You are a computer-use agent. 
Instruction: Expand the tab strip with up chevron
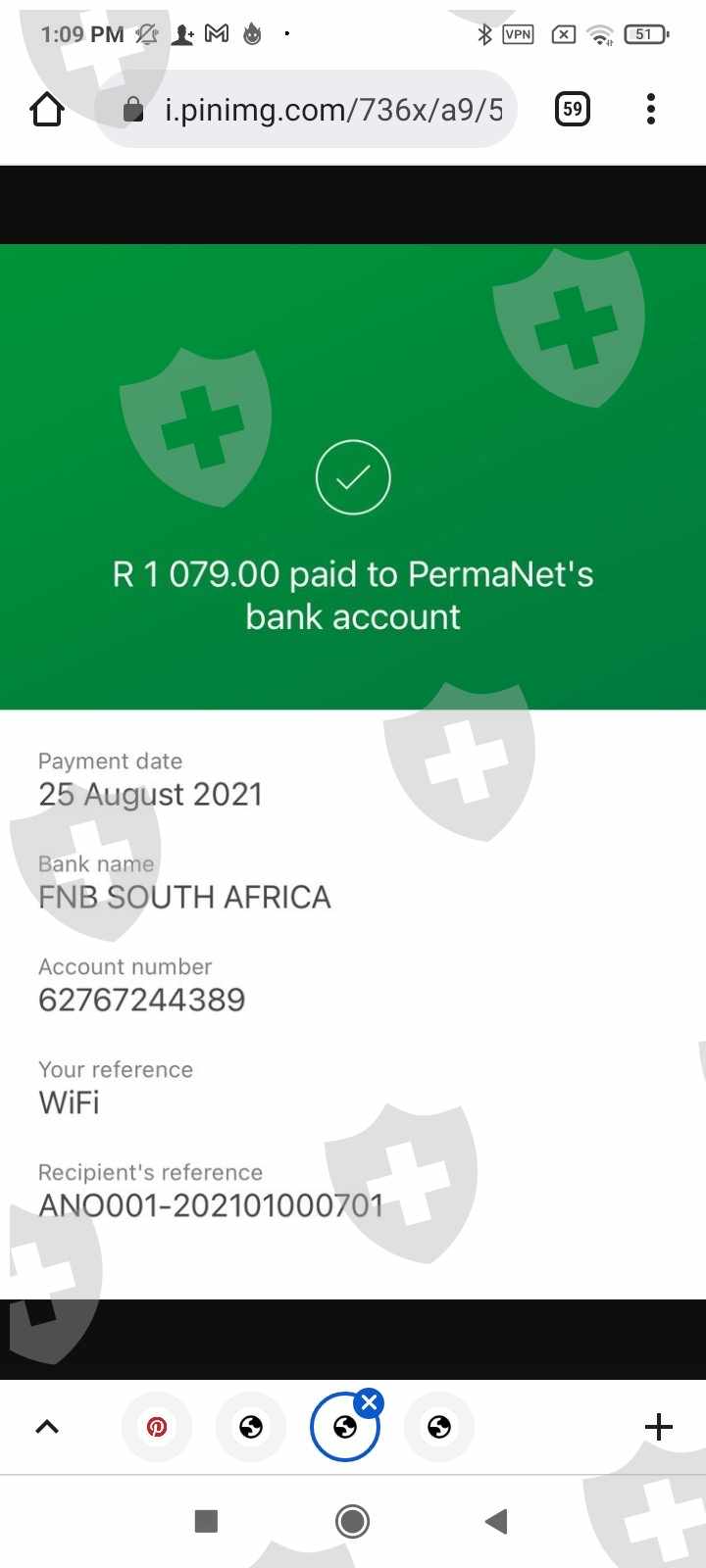[47, 1427]
